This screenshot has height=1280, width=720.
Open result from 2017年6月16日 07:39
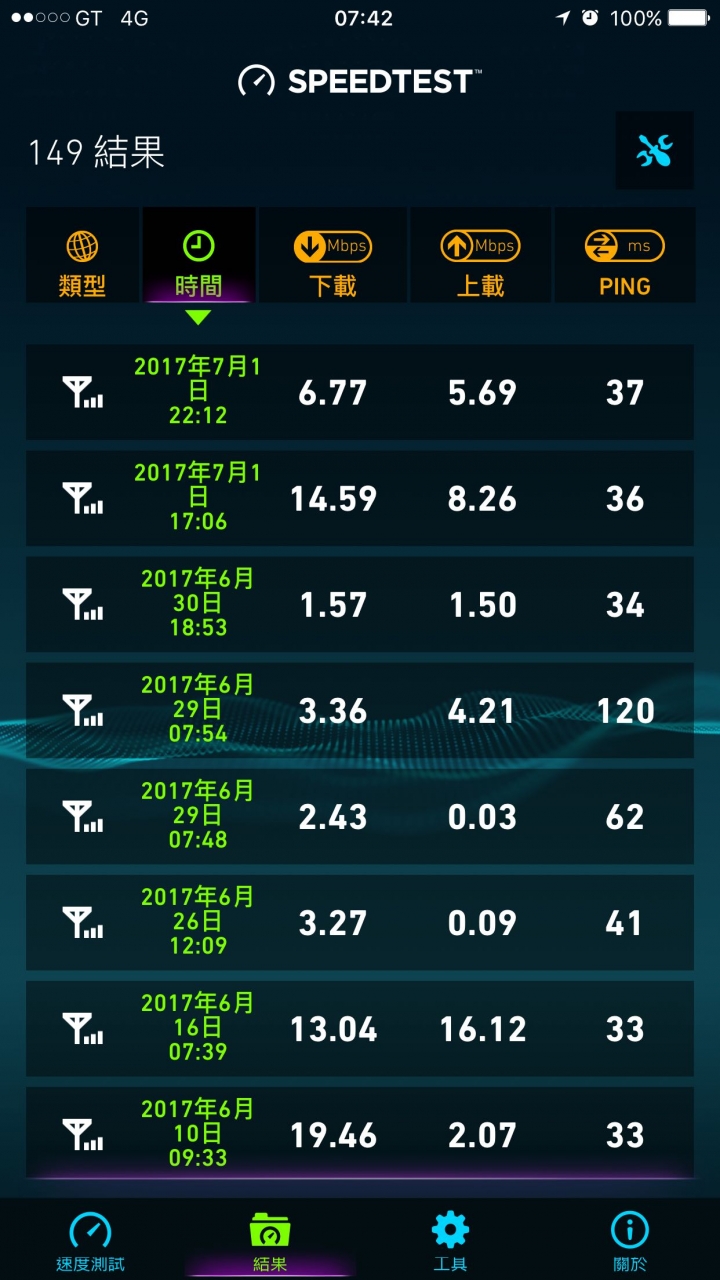pyautogui.click(x=360, y=1028)
